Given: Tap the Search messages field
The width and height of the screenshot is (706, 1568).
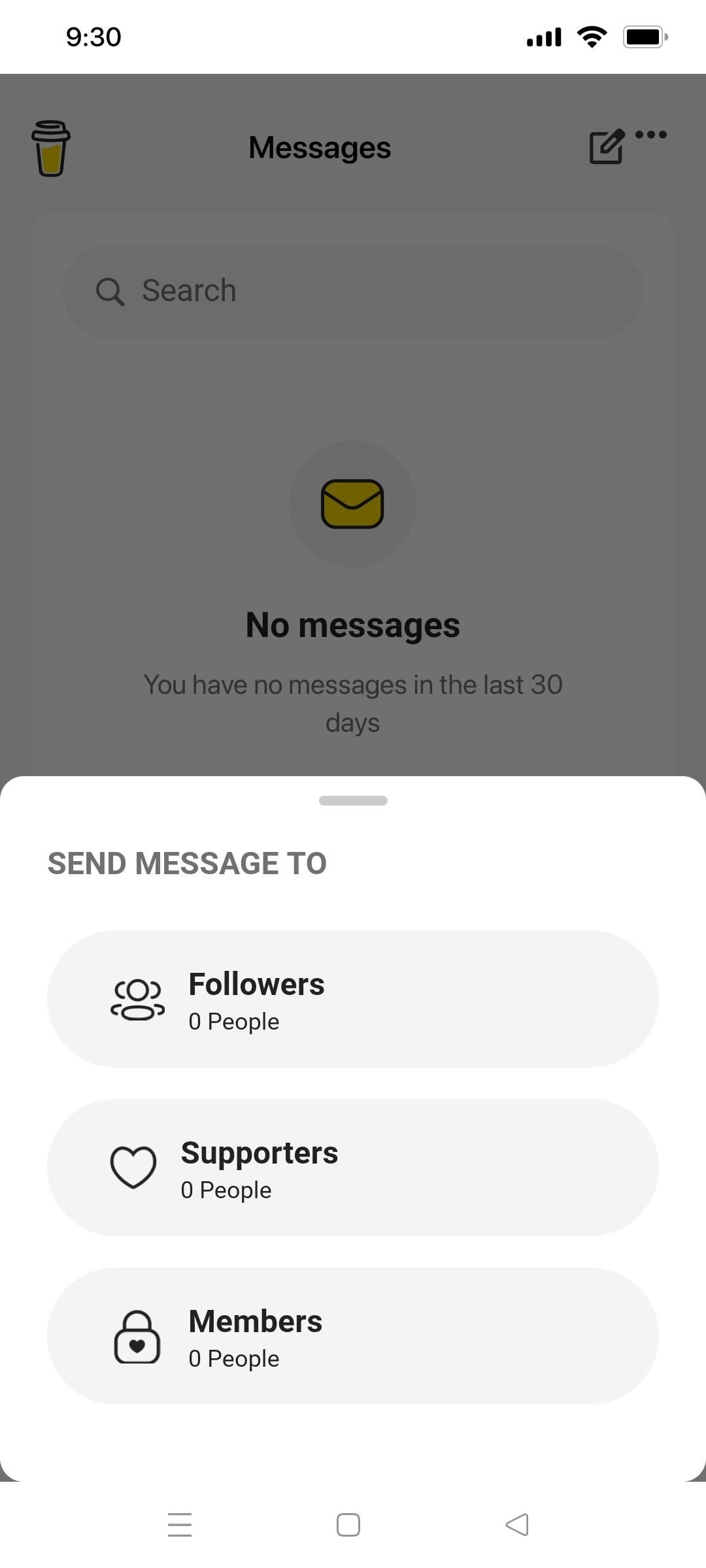Looking at the screenshot, I should (353, 291).
